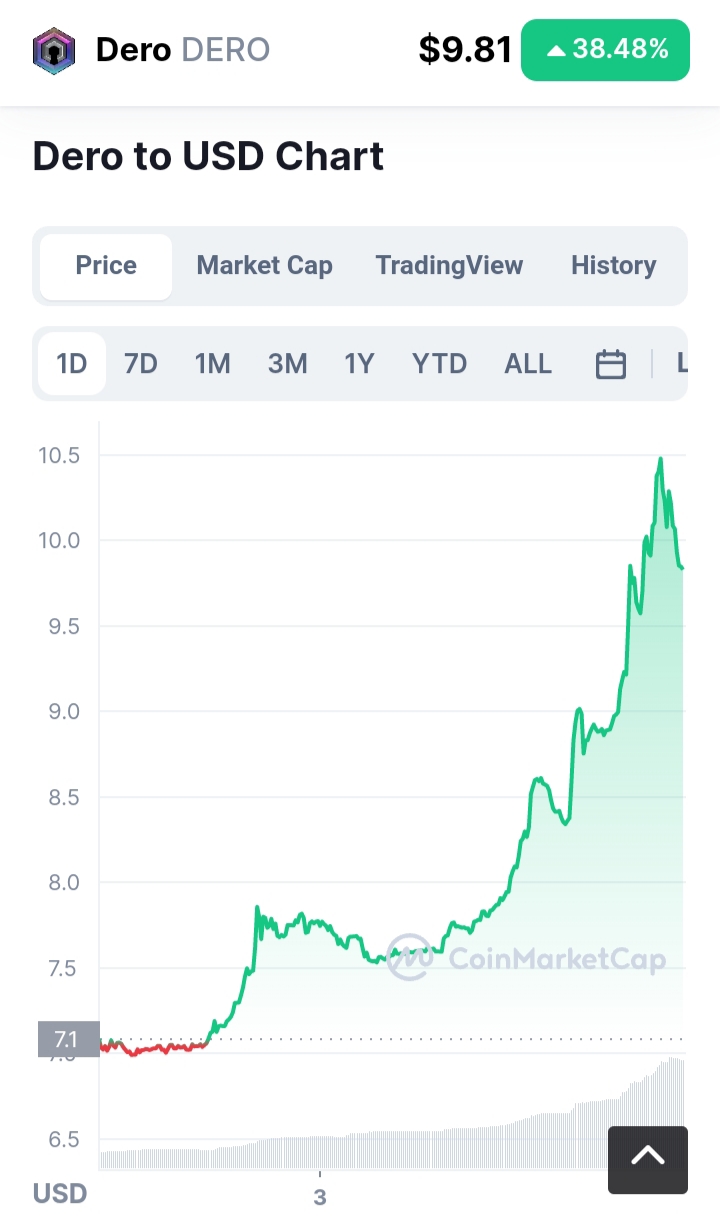
Task: Open the History tab
Action: pyautogui.click(x=613, y=266)
